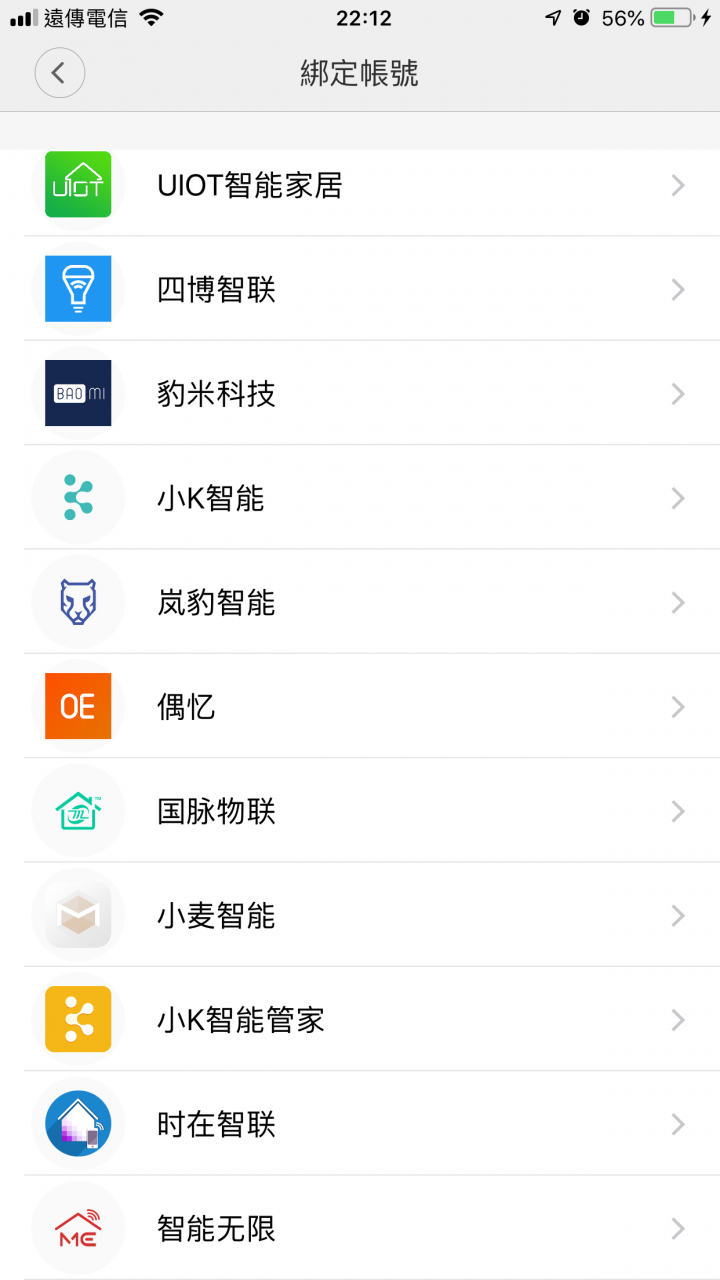Open the UIOT智能家居 row
The width and height of the screenshot is (720, 1280).
[360, 186]
